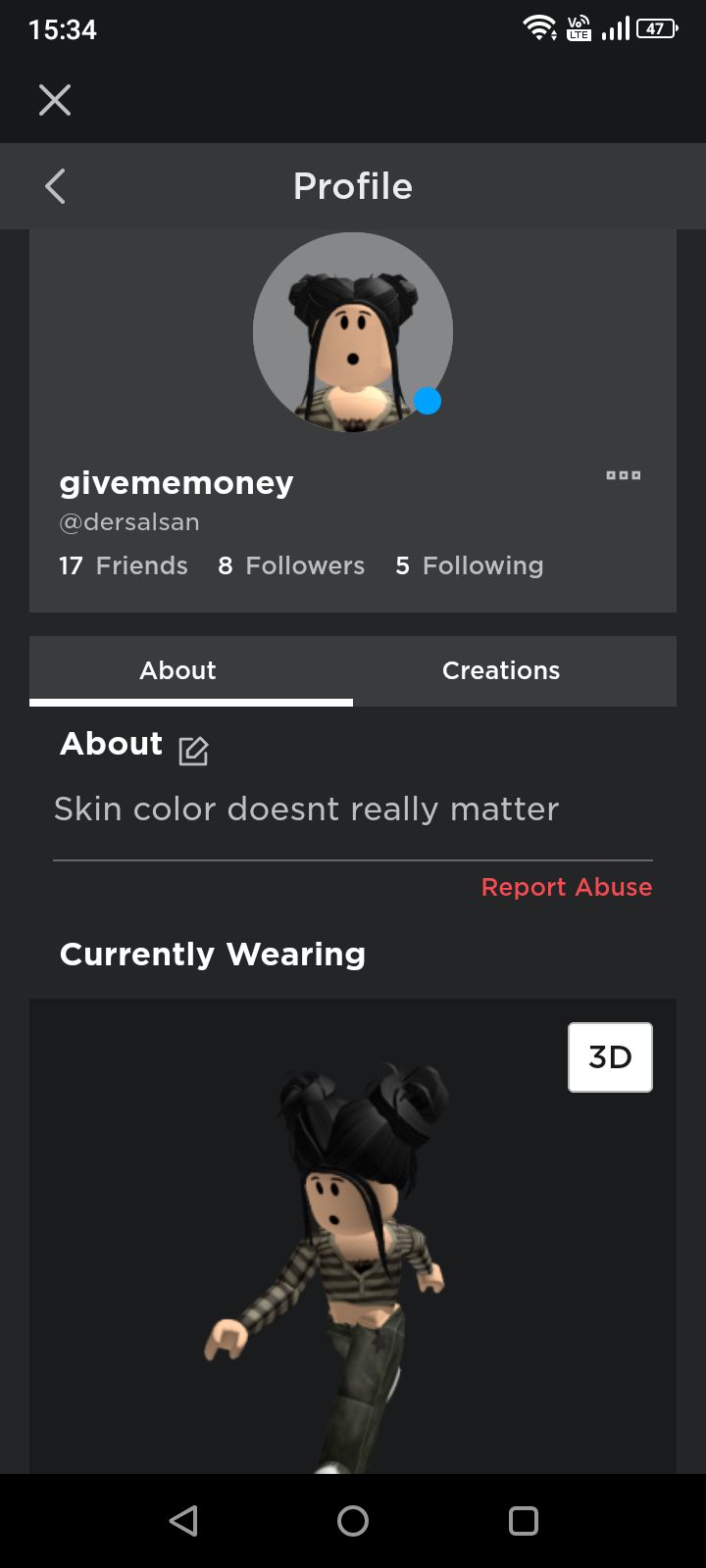The height and width of the screenshot is (1568, 706).
Task: Go back from the Profile page
Action: [56, 186]
